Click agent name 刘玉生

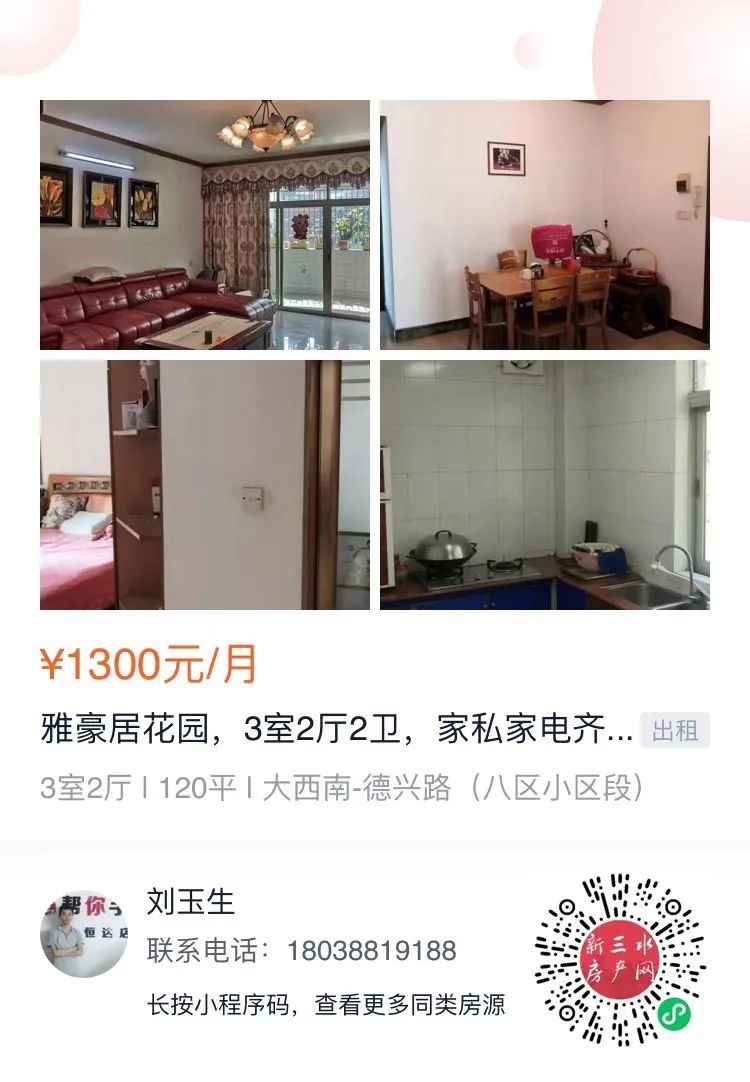coord(188,903)
